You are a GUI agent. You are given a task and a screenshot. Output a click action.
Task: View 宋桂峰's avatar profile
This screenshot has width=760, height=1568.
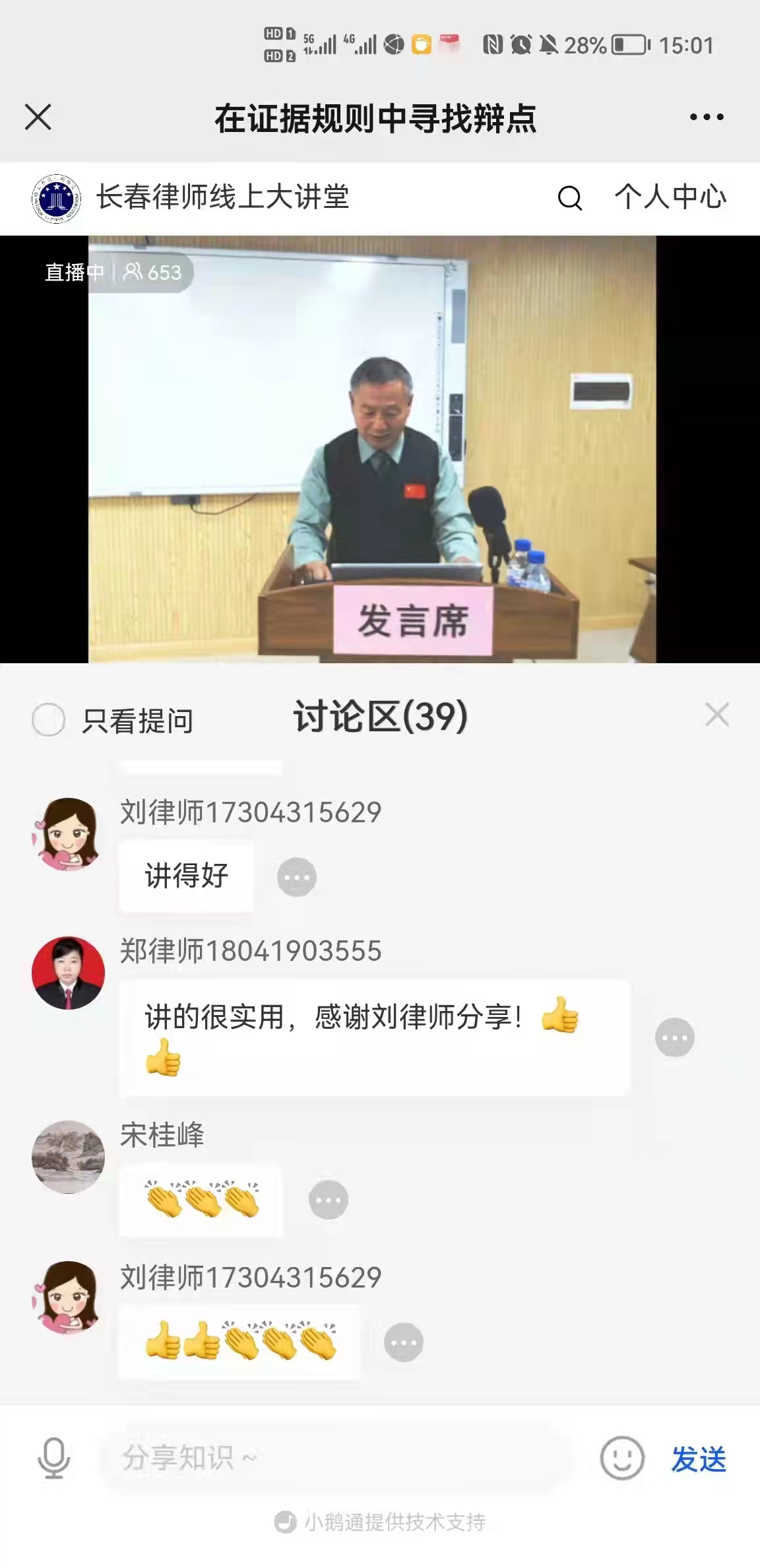click(68, 1156)
